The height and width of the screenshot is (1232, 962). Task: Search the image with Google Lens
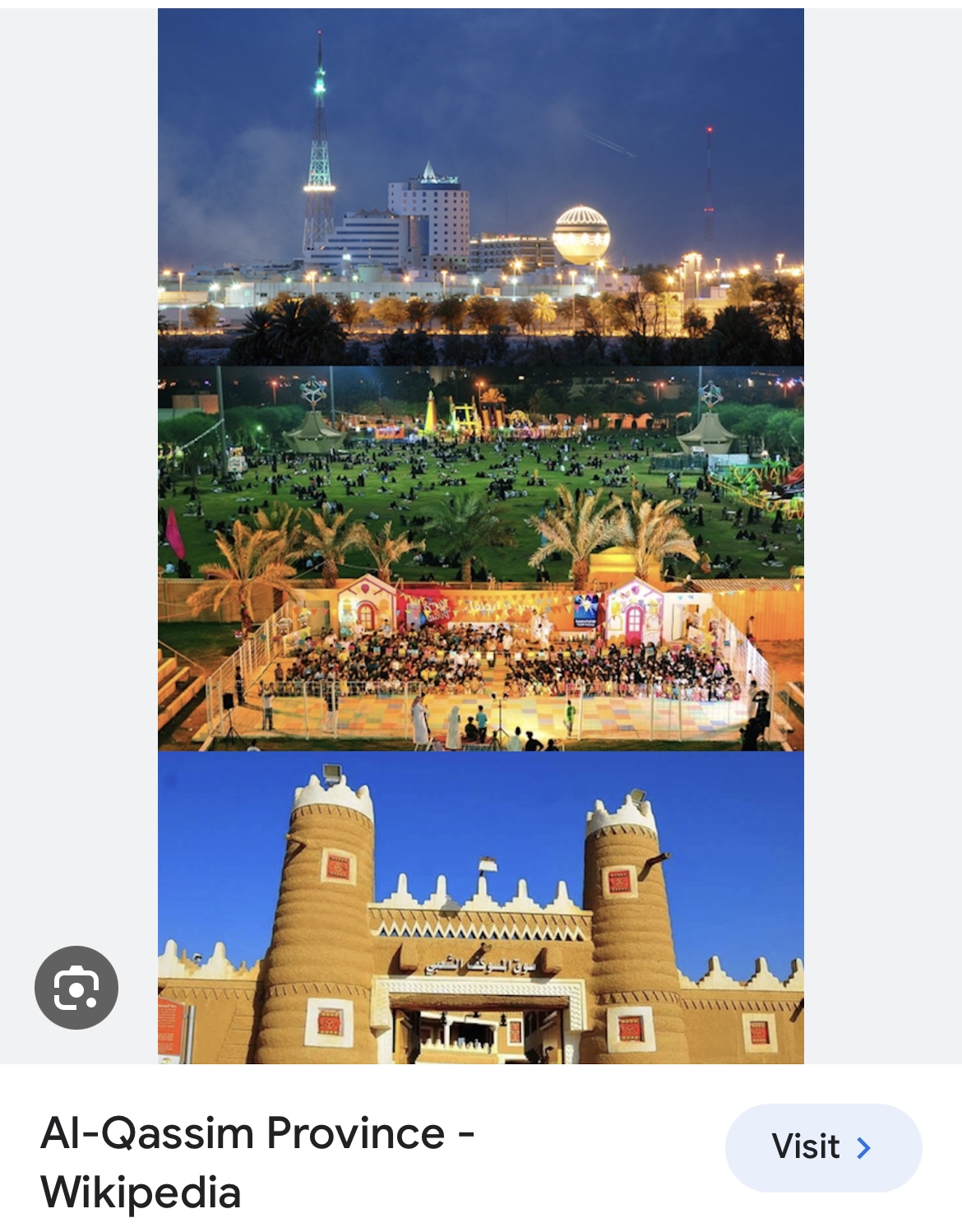(76, 987)
